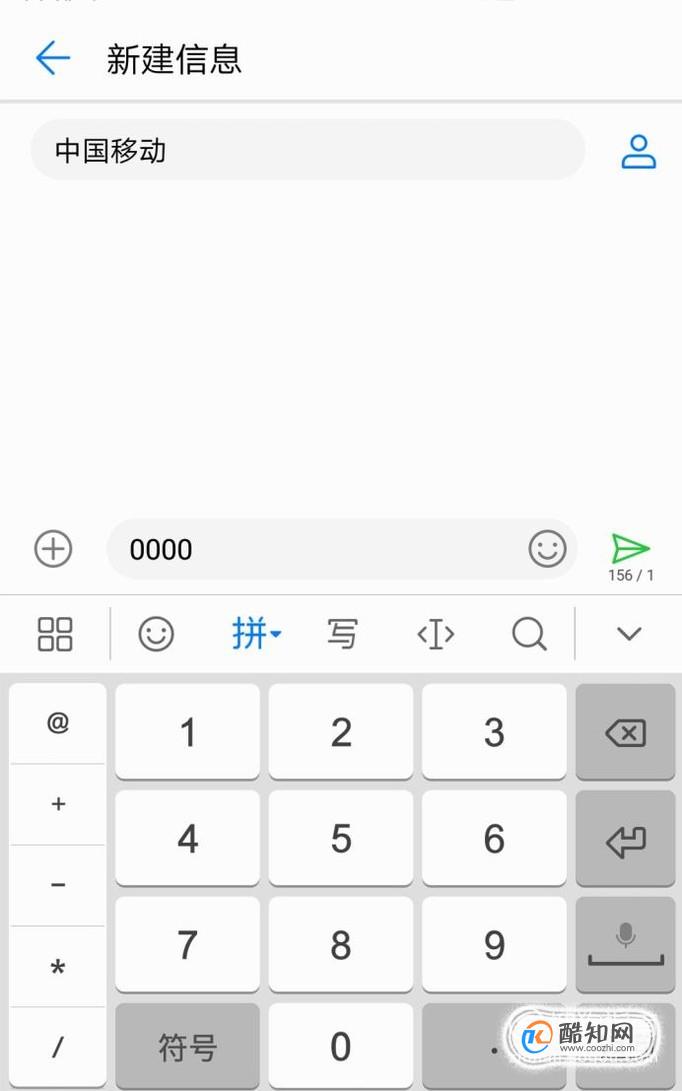Image resolution: width=682 pixels, height=1091 pixels.
Task: Open the contact picker icon
Action: [638, 152]
